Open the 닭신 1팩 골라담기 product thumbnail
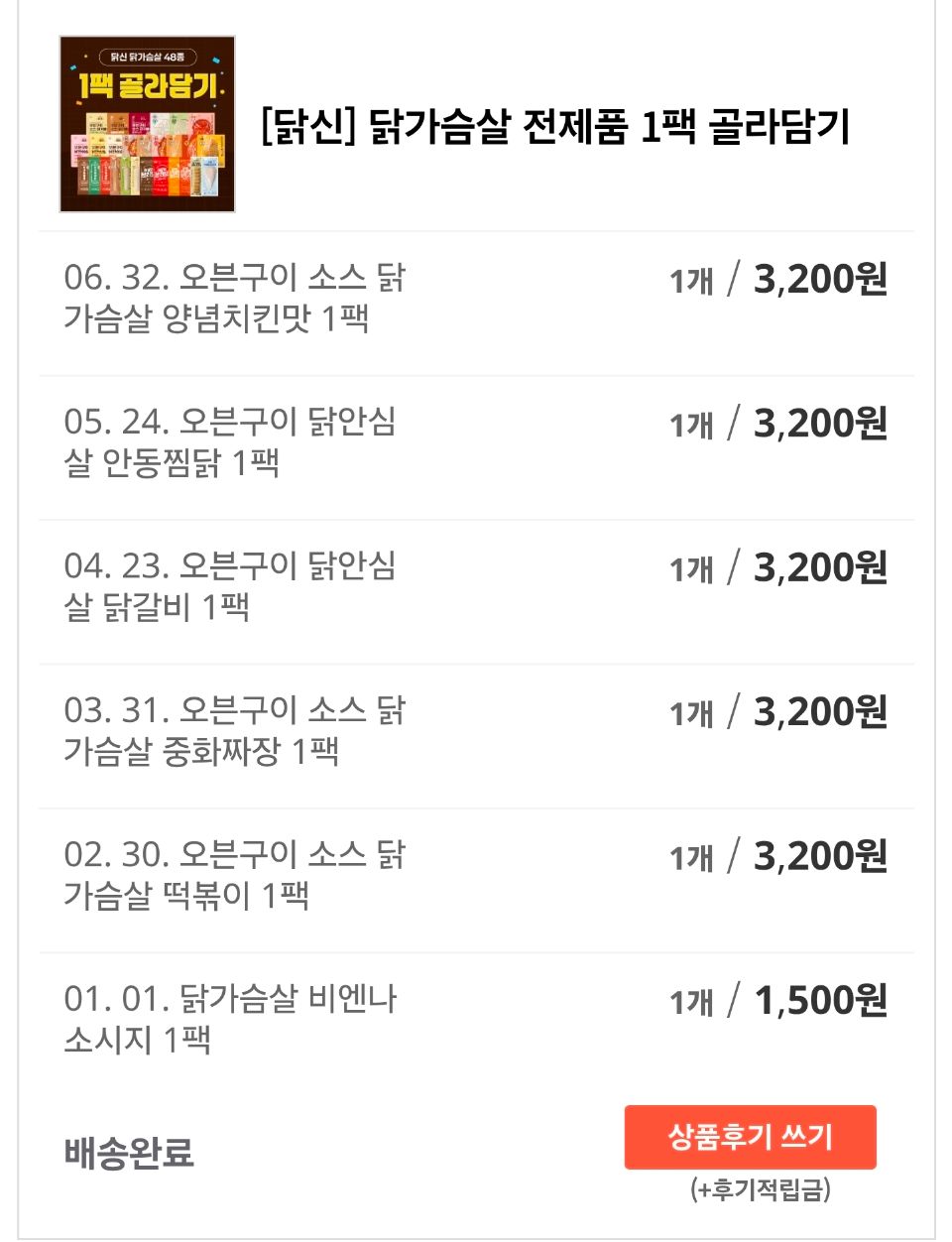952x1242 pixels. click(148, 124)
